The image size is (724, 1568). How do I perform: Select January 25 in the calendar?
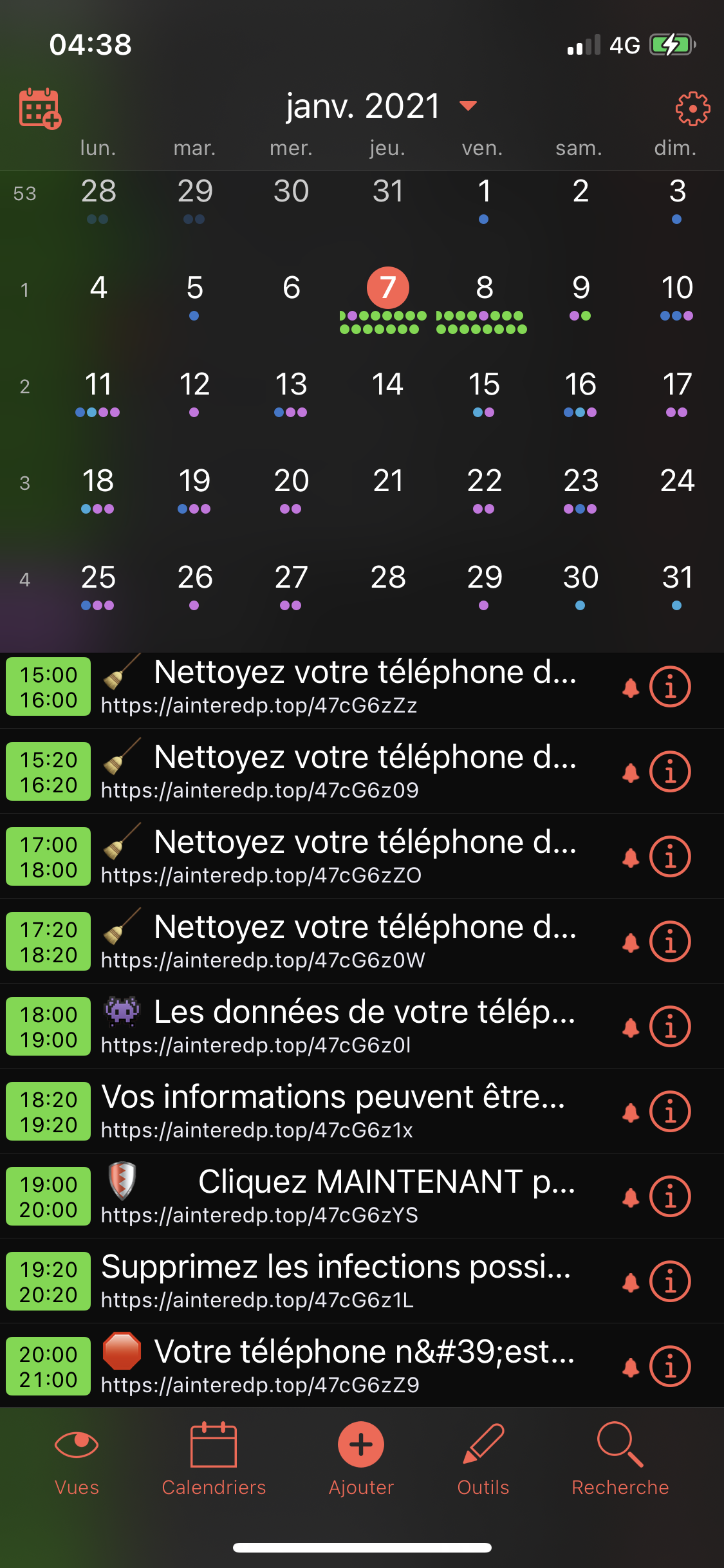pos(98,578)
